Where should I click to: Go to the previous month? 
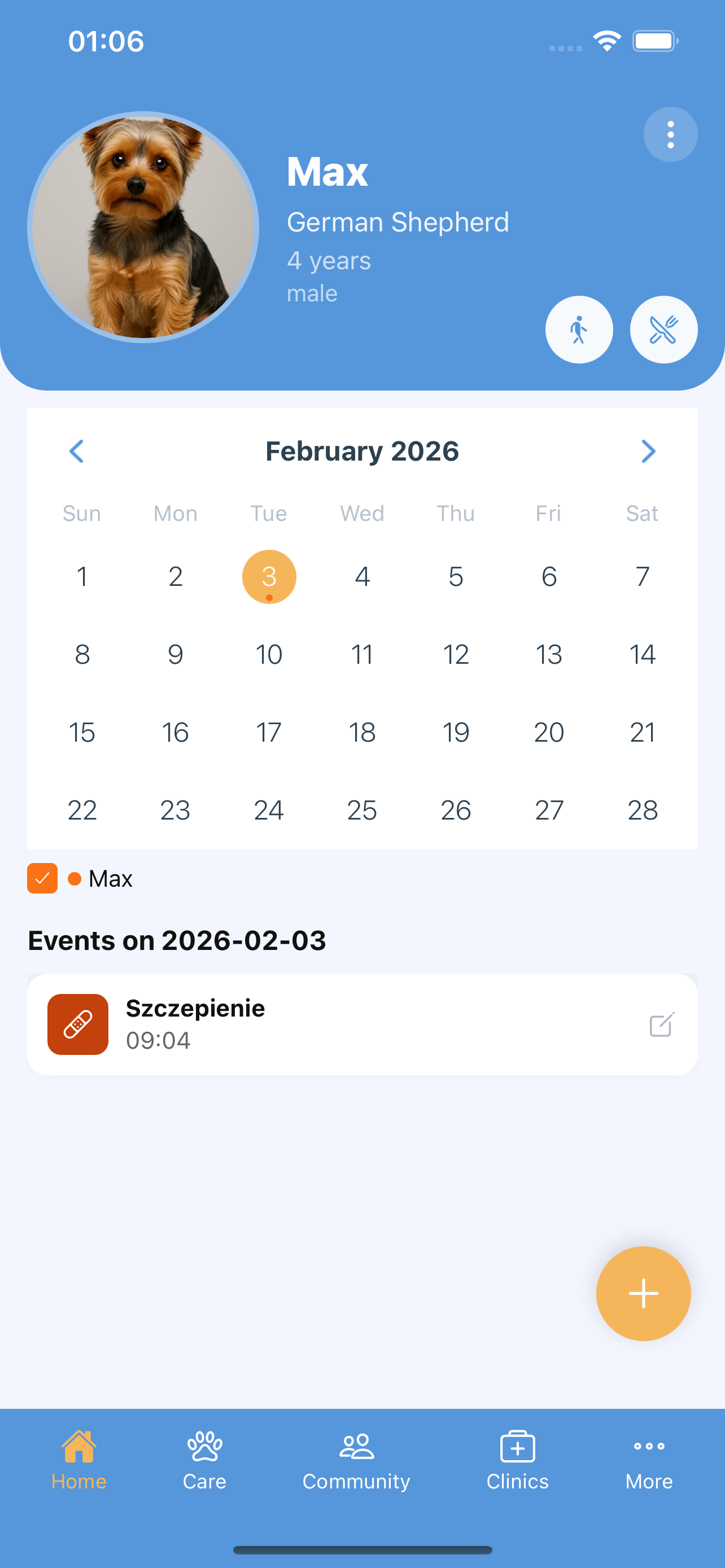[77, 451]
